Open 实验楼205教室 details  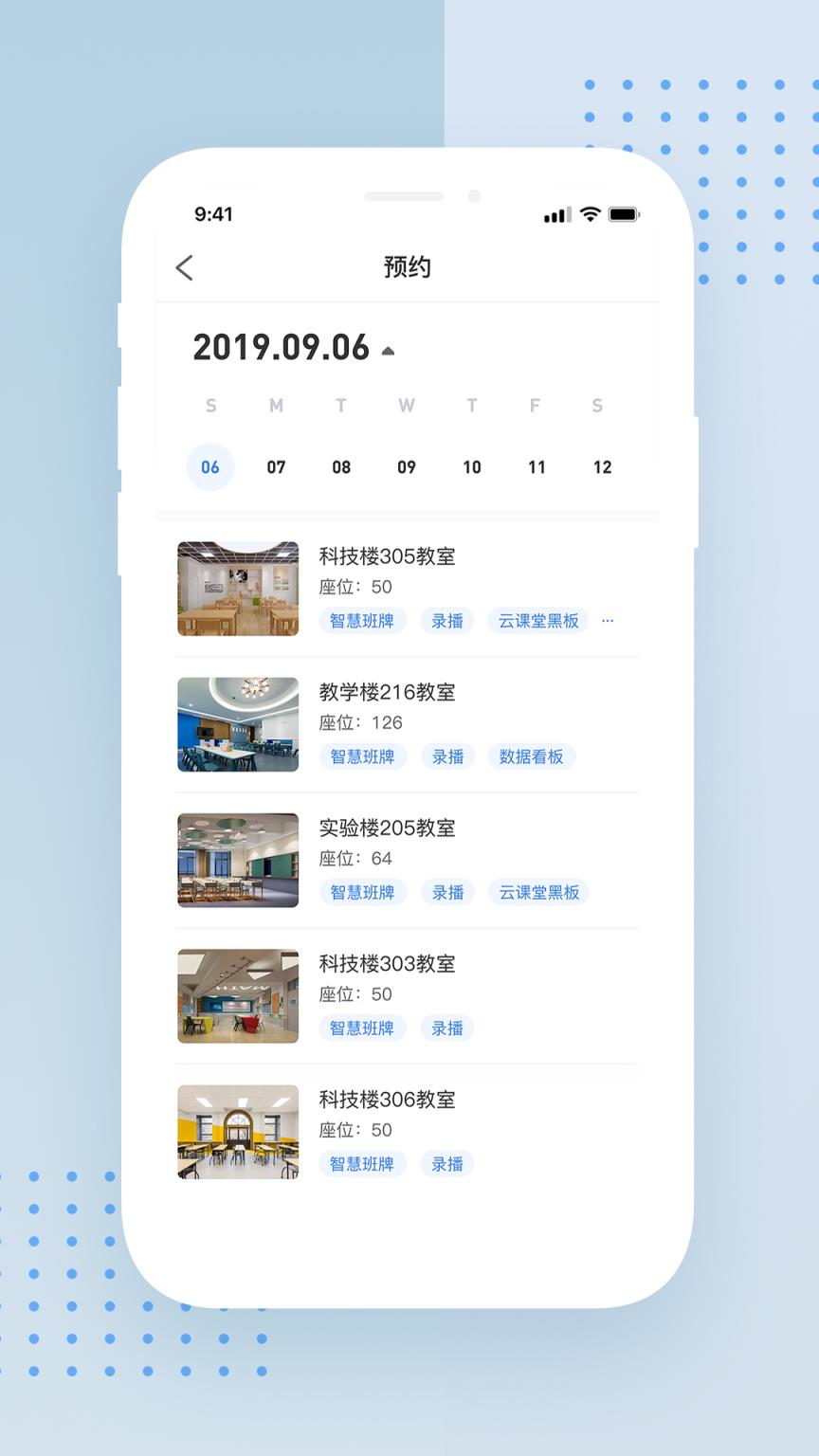389,828
